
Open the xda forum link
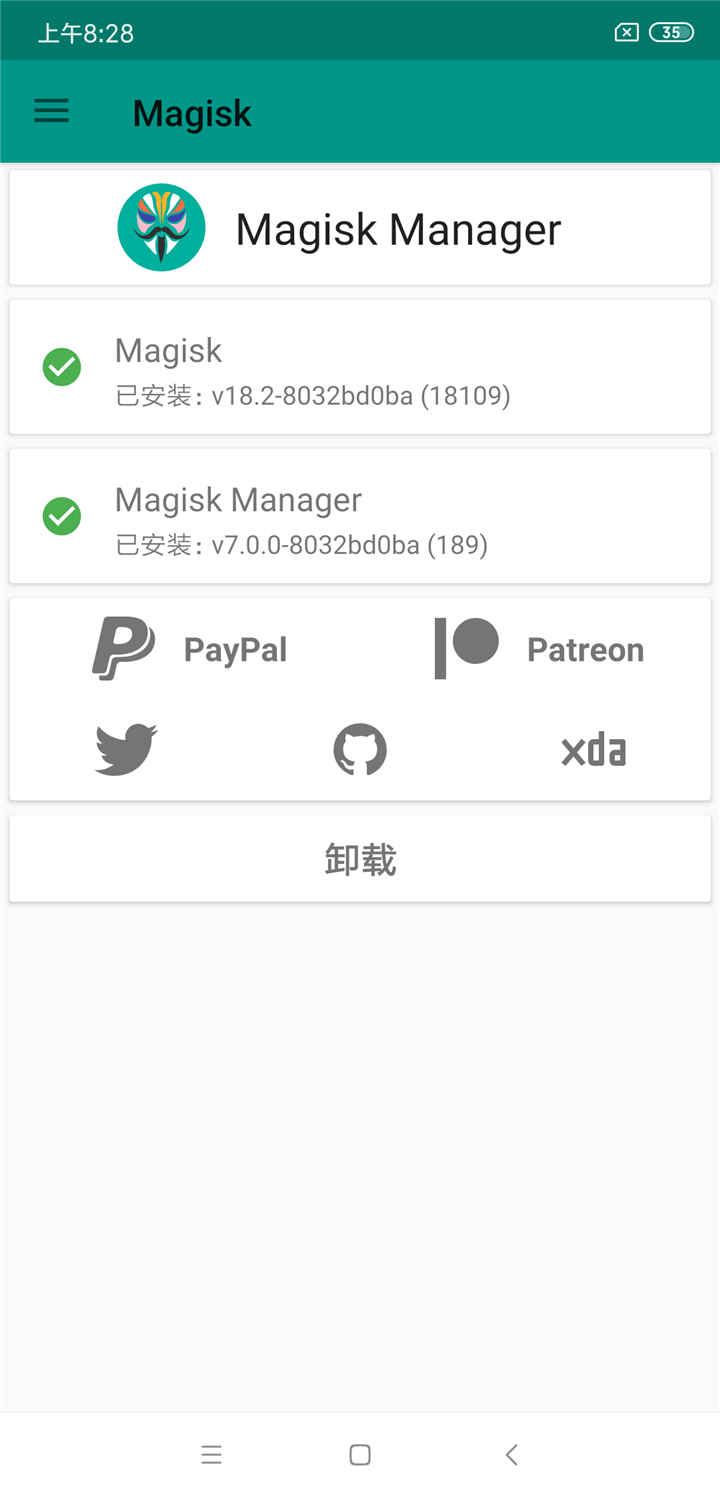pos(593,750)
